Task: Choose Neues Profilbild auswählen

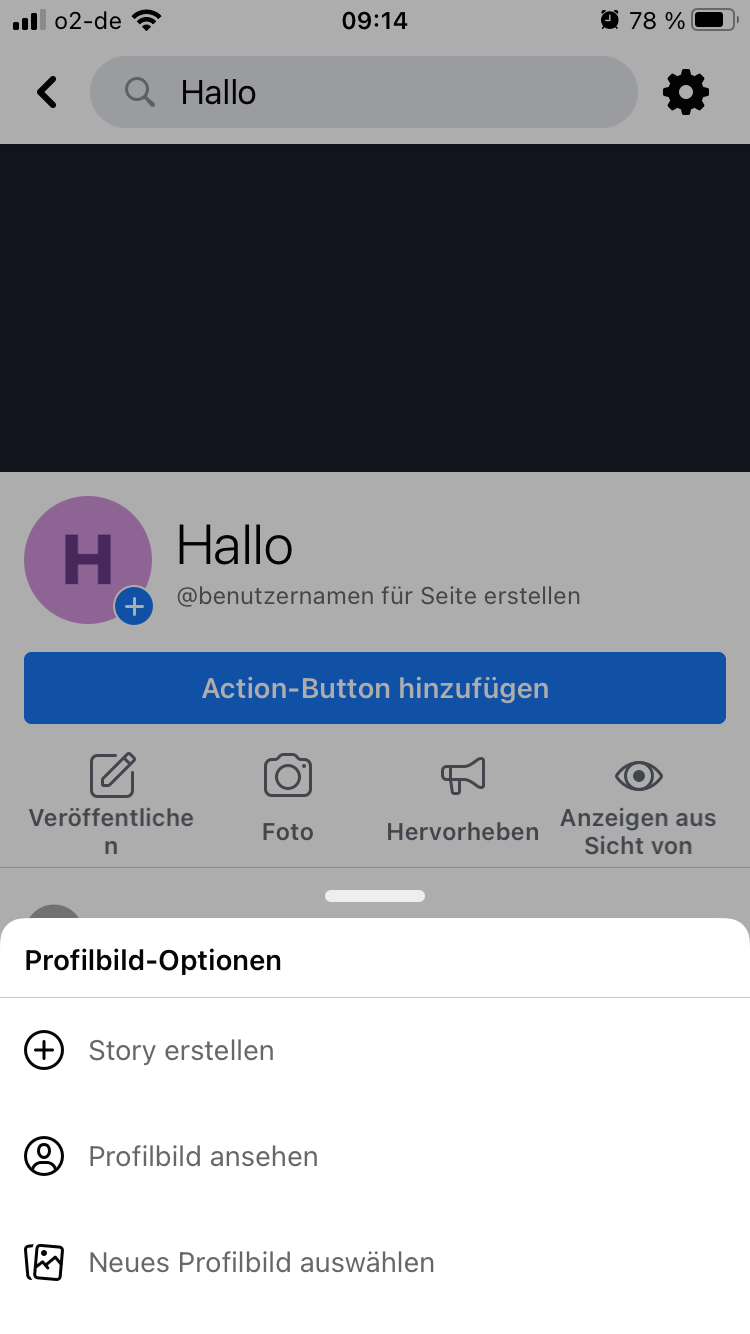Action: pyautogui.click(x=375, y=1263)
